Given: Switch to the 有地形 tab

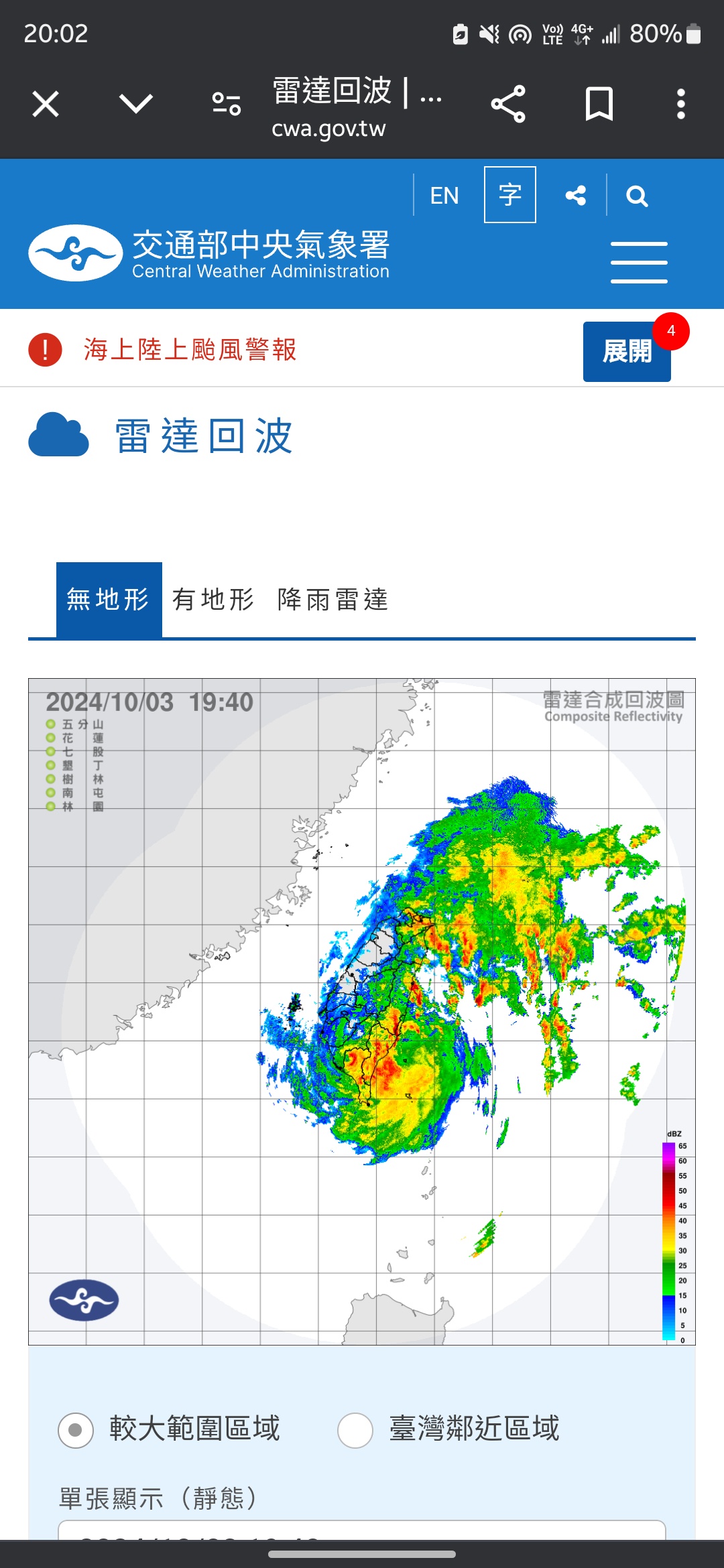Looking at the screenshot, I should [213, 600].
